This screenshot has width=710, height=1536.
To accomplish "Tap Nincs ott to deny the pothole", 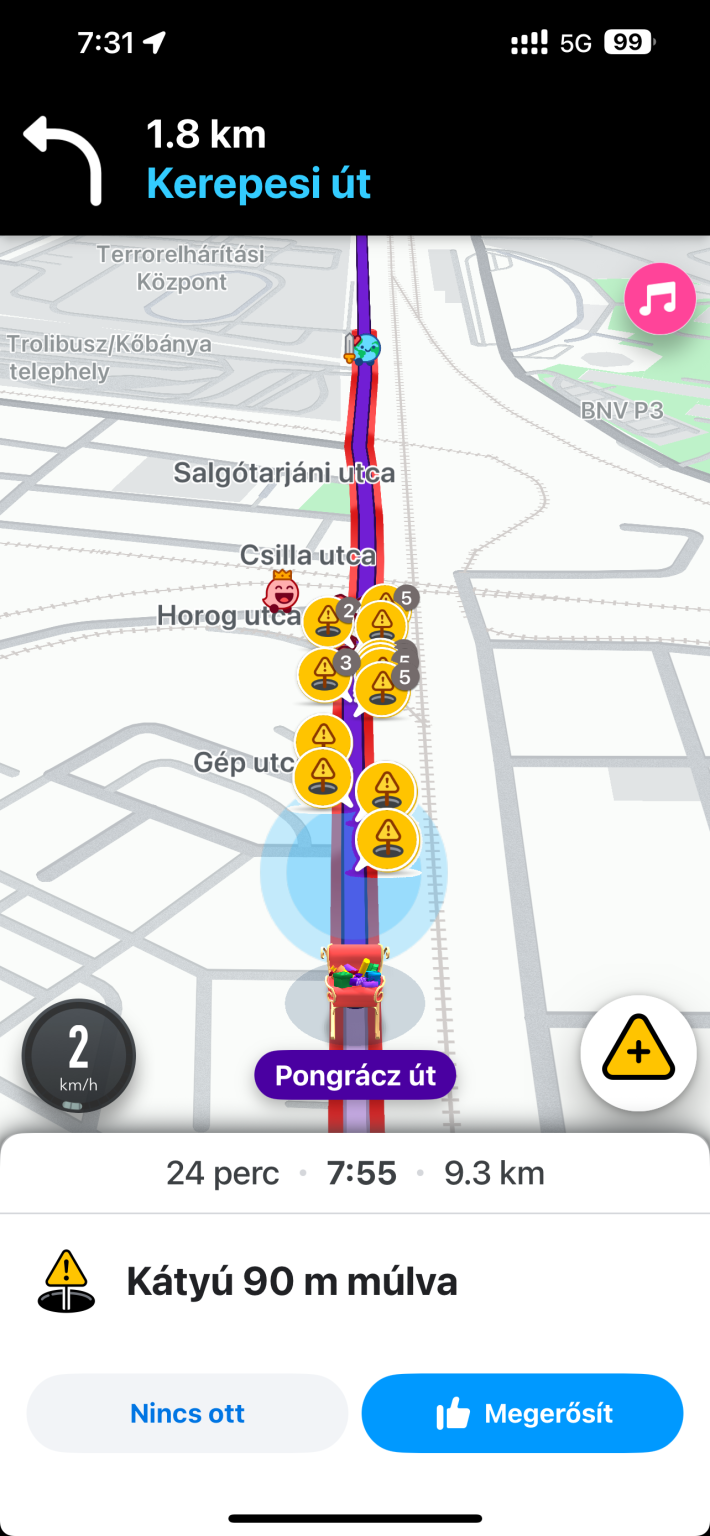I will (187, 1413).
